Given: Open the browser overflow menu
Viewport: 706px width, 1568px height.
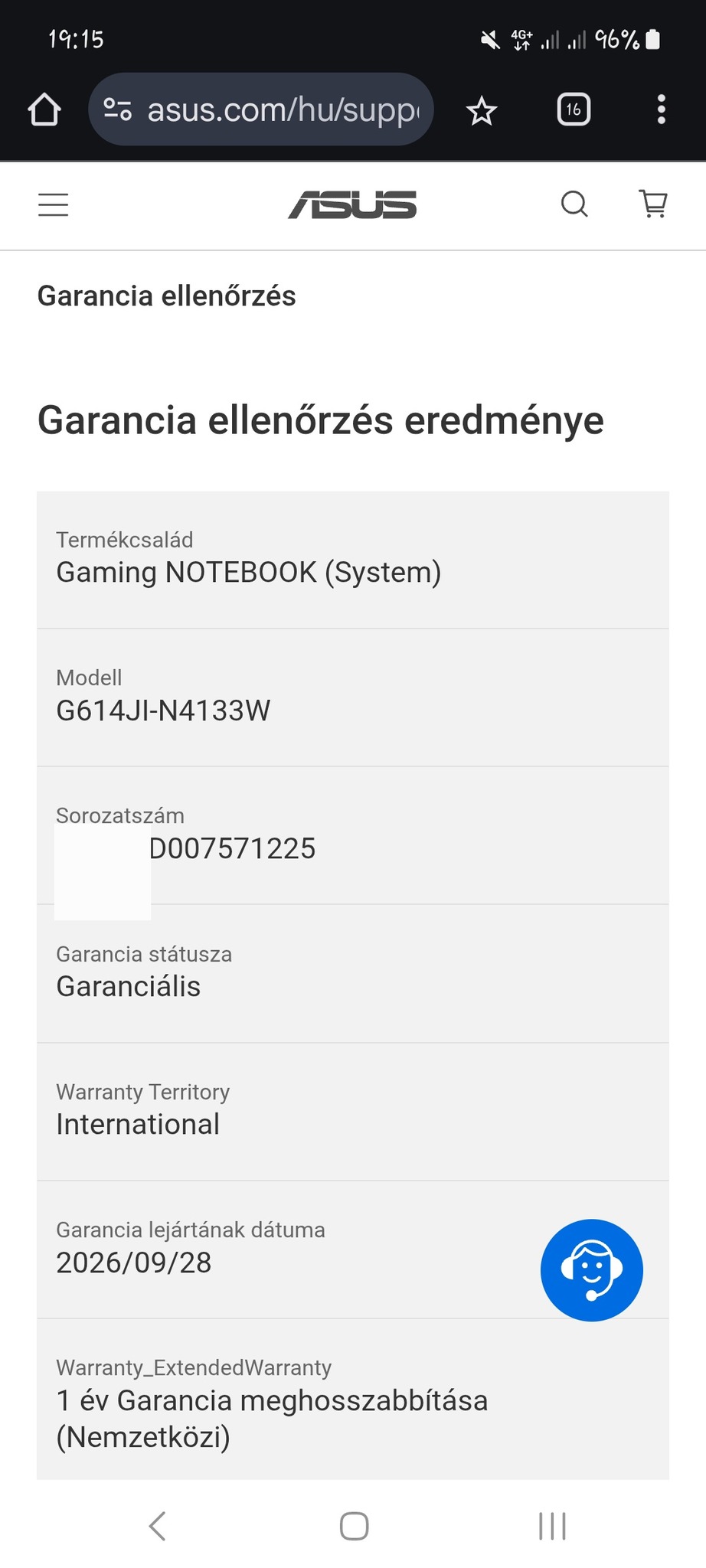Looking at the screenshot, I should (x=661, y=109).
